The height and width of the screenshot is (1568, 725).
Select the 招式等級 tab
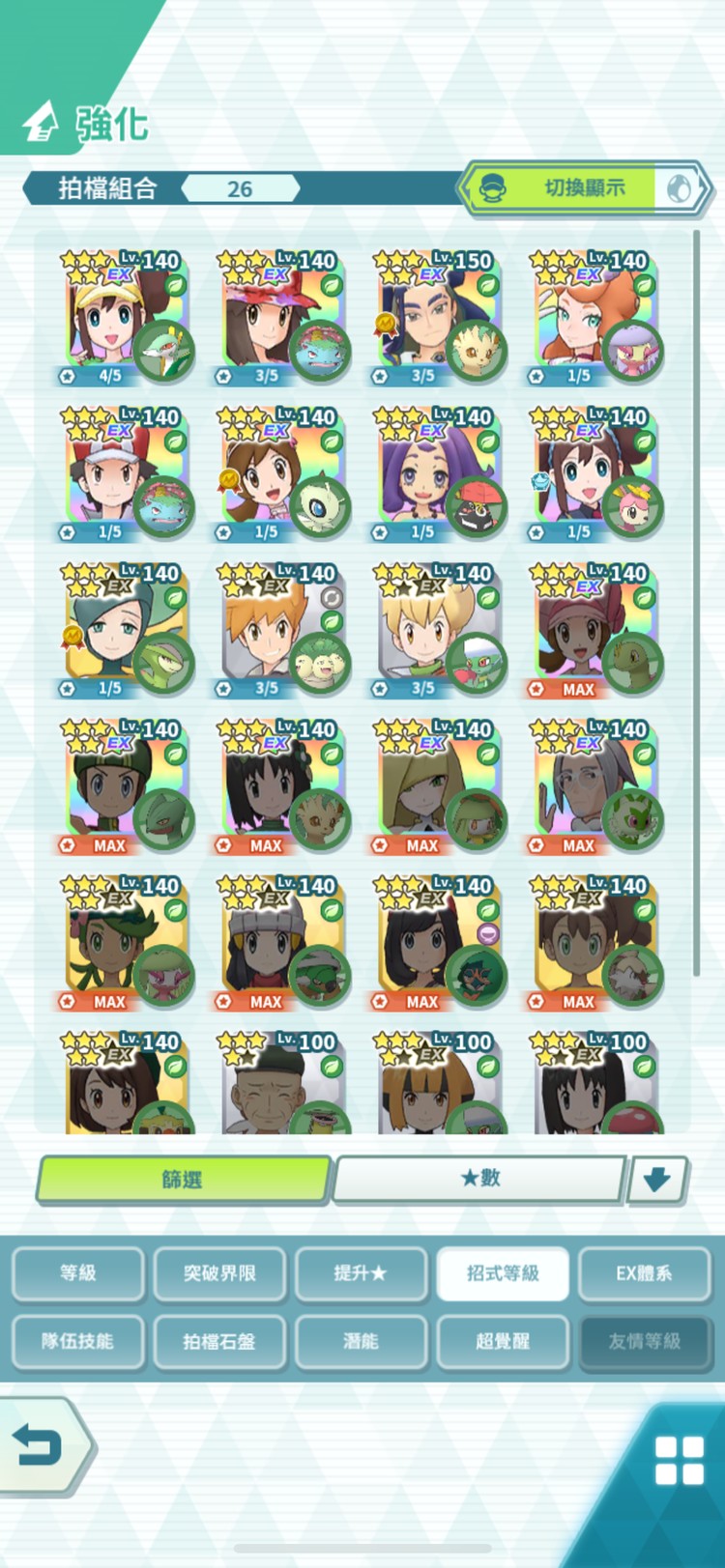(503, 1273)
